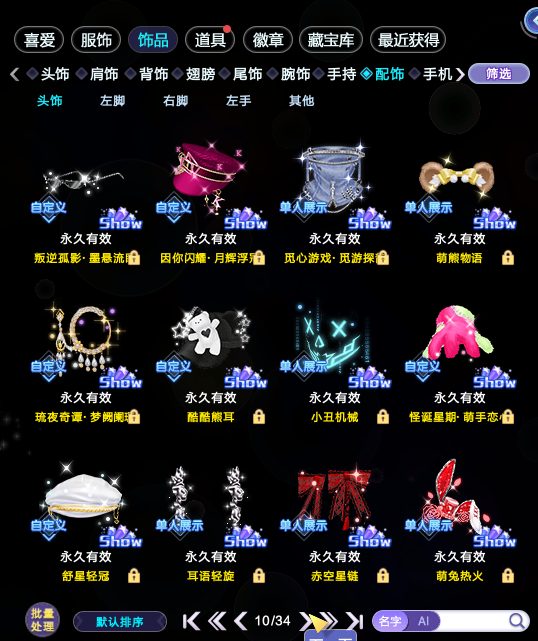Switch to the 徽章 tab

coord(268,40)
